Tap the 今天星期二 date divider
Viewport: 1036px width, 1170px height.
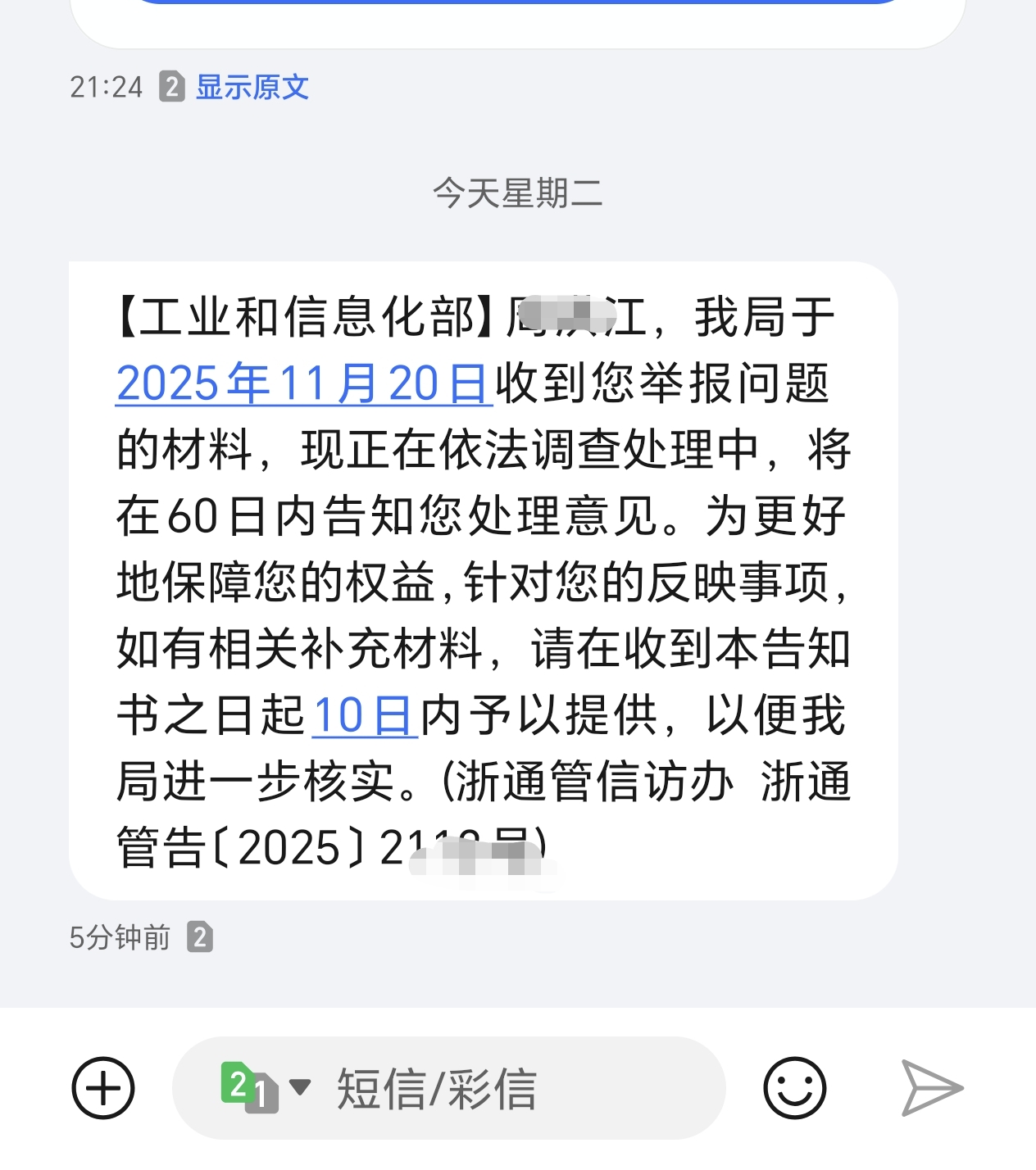(517, 193)
